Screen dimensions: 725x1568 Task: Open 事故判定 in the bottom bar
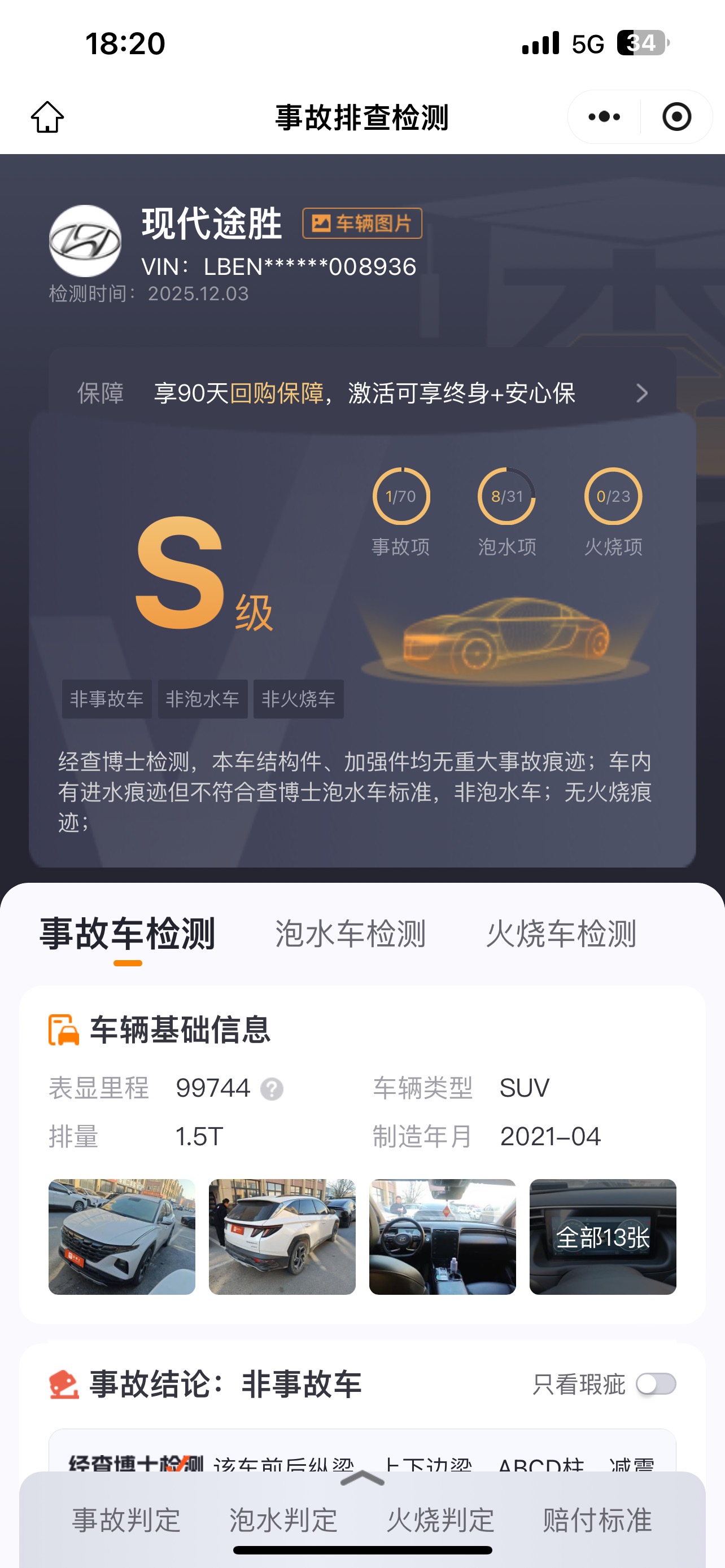(x=126, y=1520)
